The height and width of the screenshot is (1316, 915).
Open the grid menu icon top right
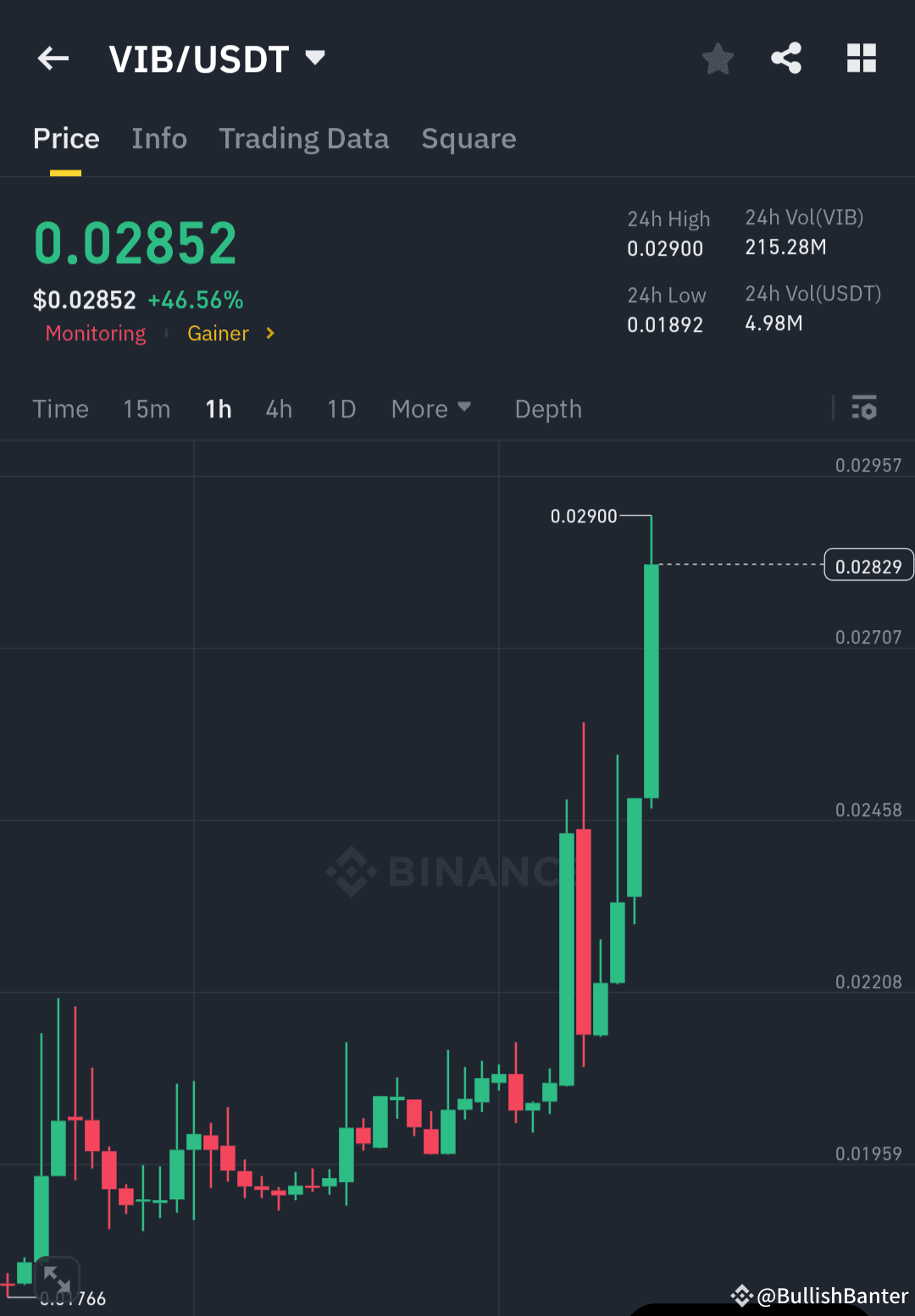[862, 58]
